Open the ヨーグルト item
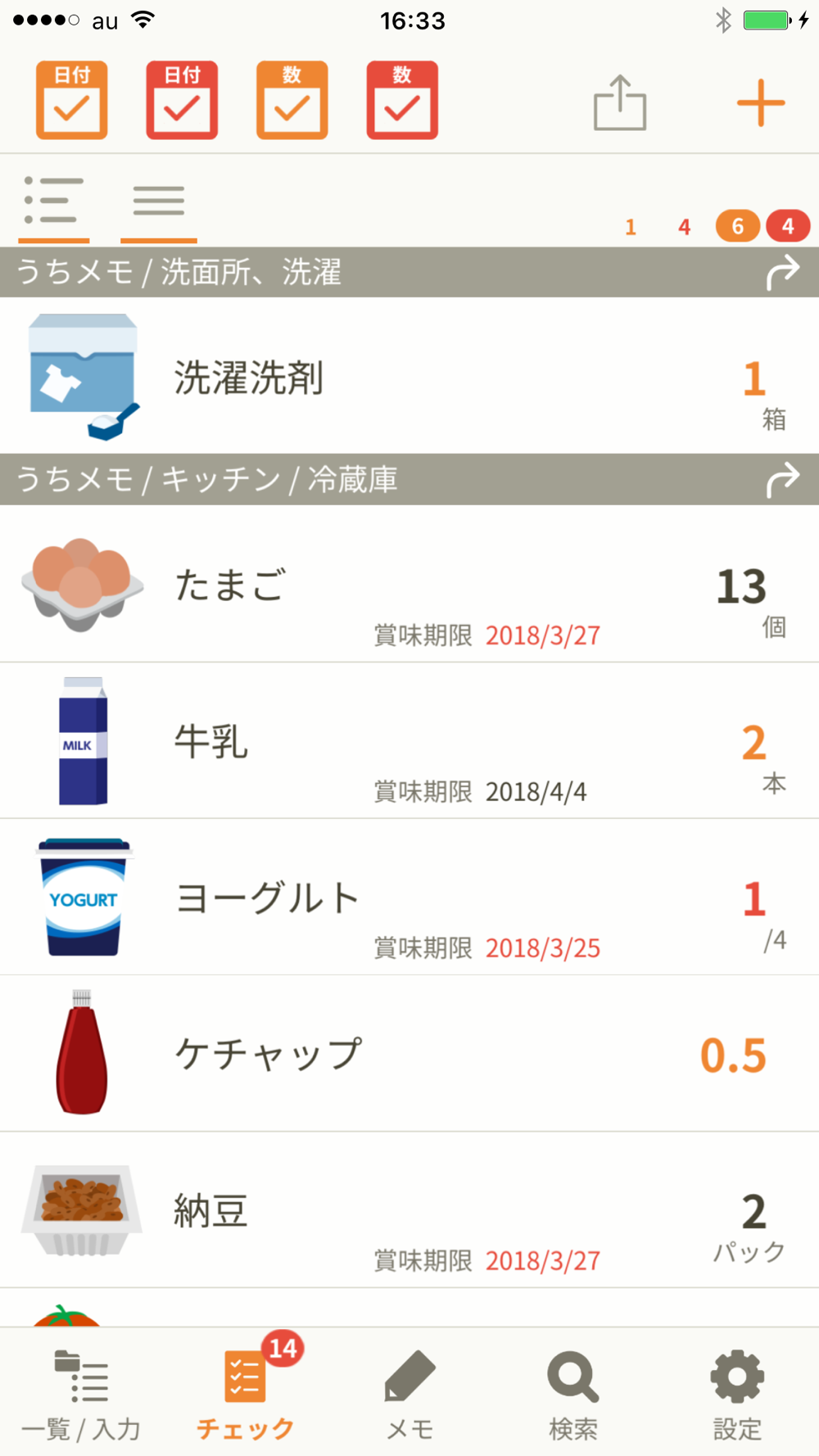The image size is (819, 1456). [x=409, y=897]
